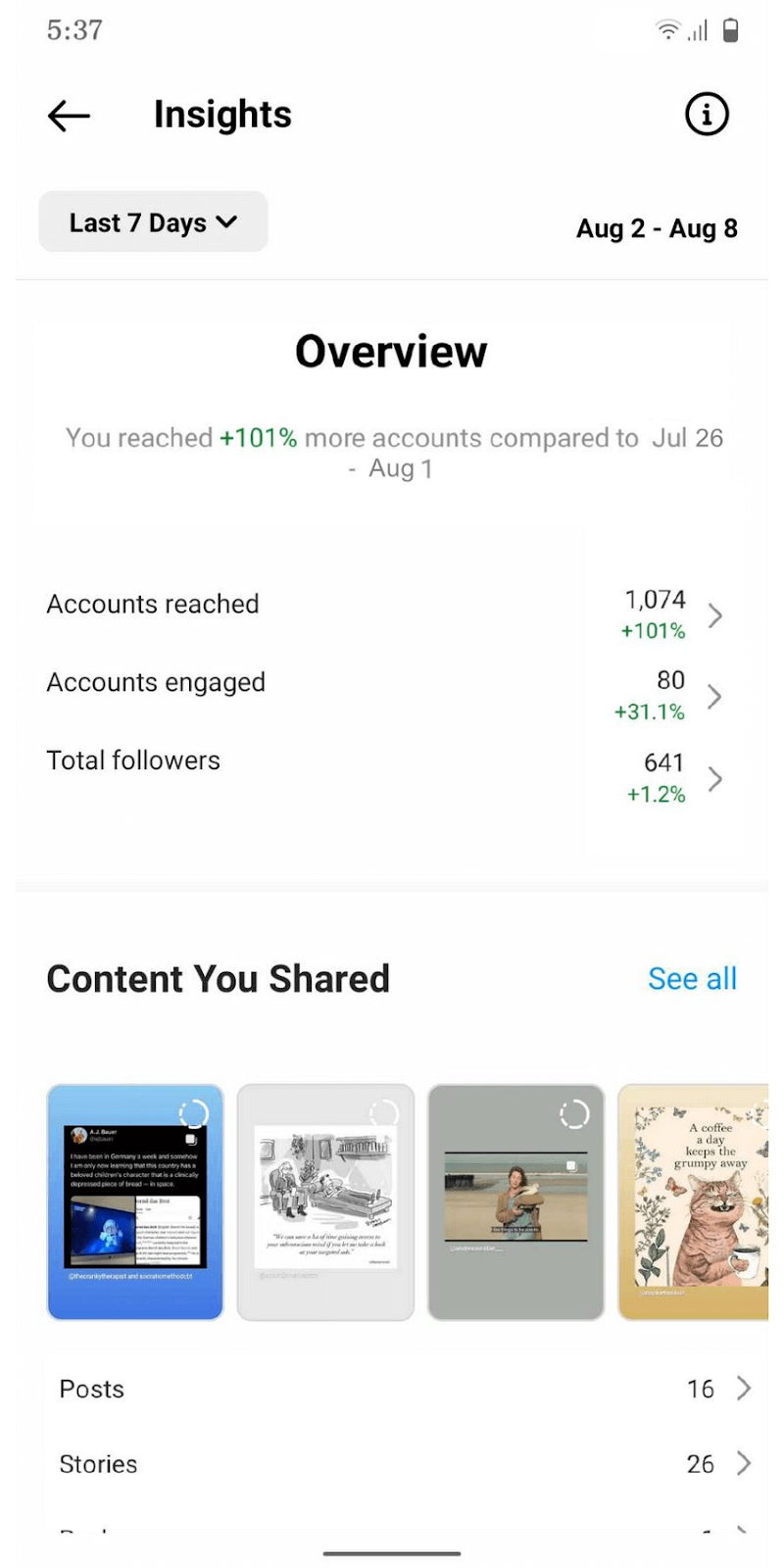Tap the battery indicator icon
The image size is (784, 1568).
[x=732, y=29]
